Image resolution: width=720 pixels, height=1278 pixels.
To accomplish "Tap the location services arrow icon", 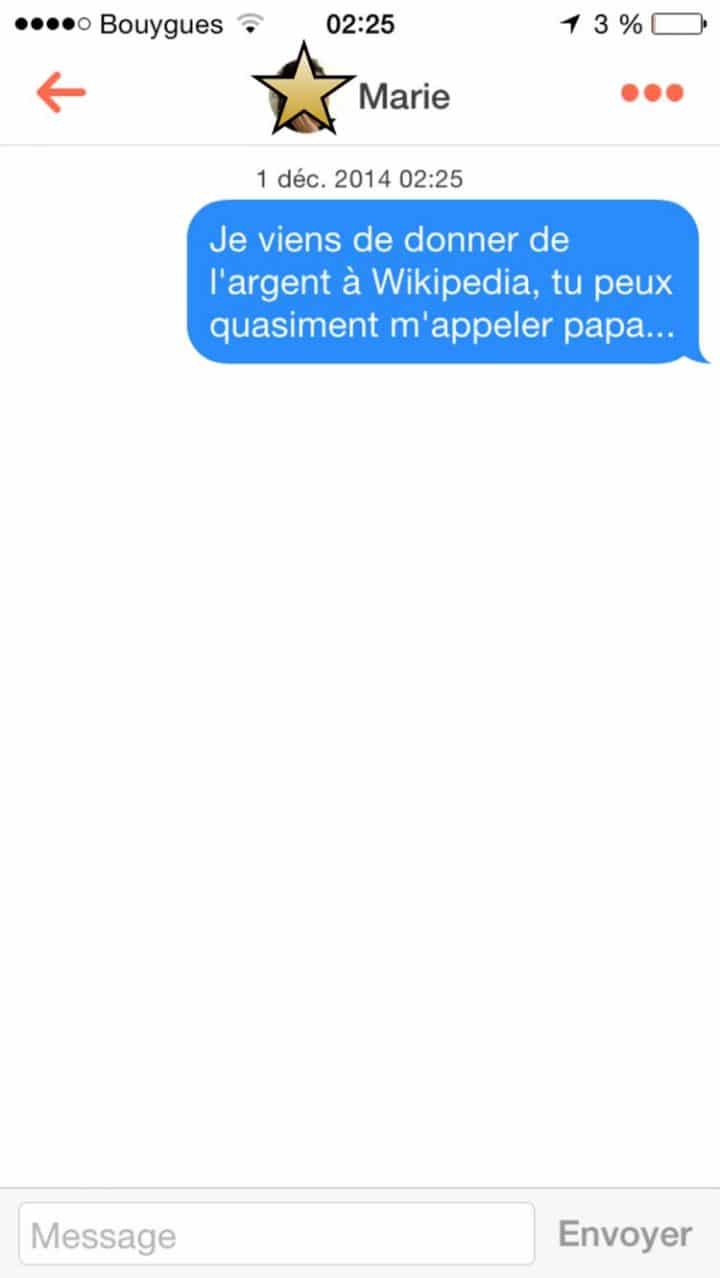I will pyautogui.click(x=570, y=22).
